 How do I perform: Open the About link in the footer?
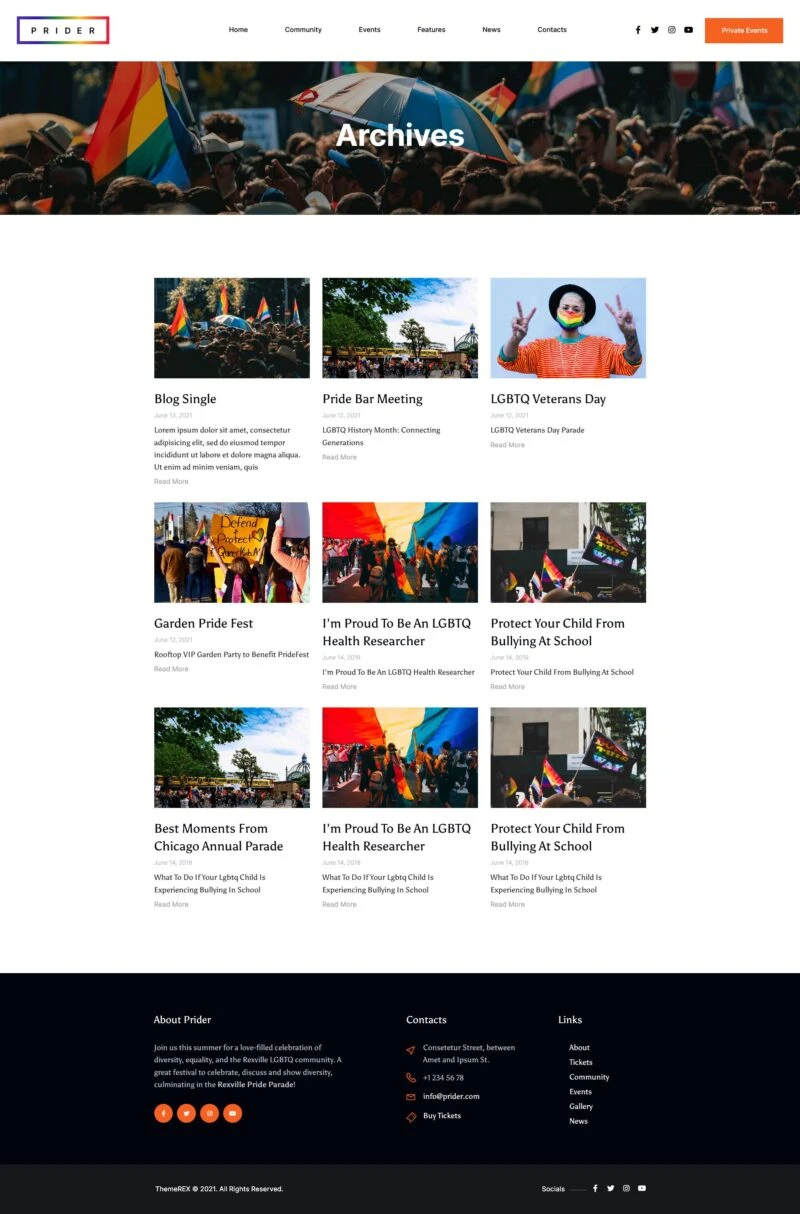[x=579, y=1048]
